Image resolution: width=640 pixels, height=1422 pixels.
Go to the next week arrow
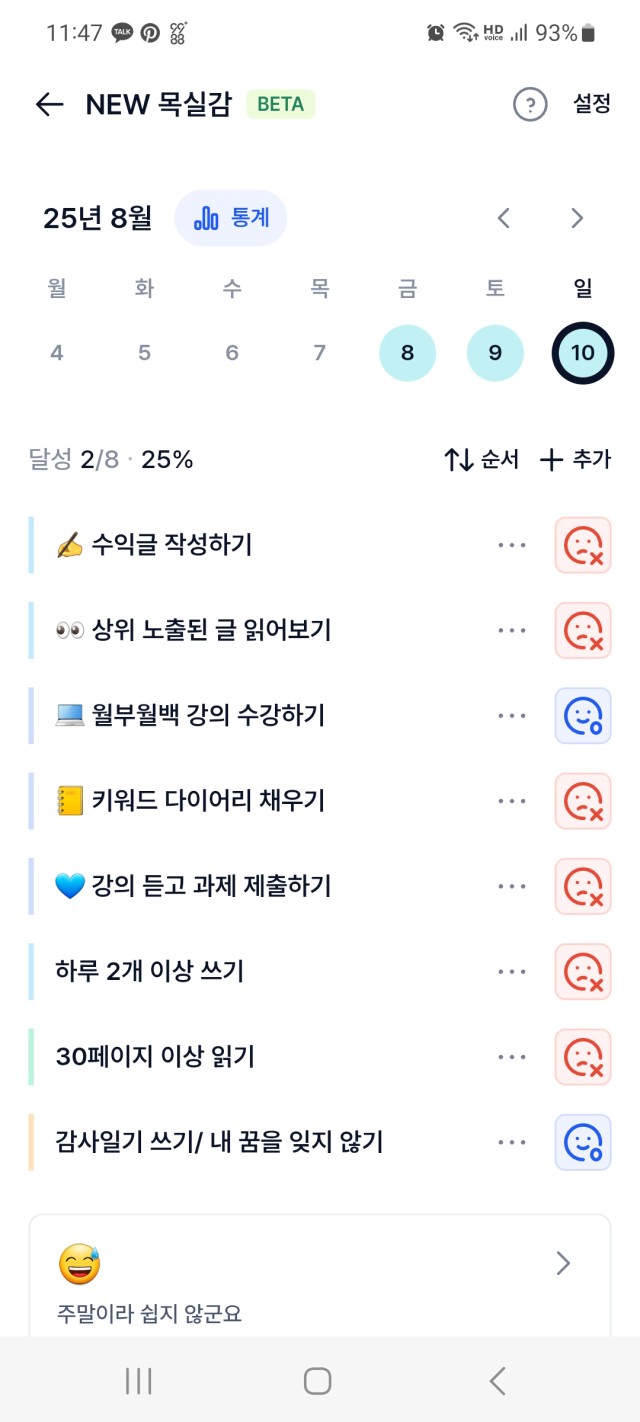click(577, 218)
